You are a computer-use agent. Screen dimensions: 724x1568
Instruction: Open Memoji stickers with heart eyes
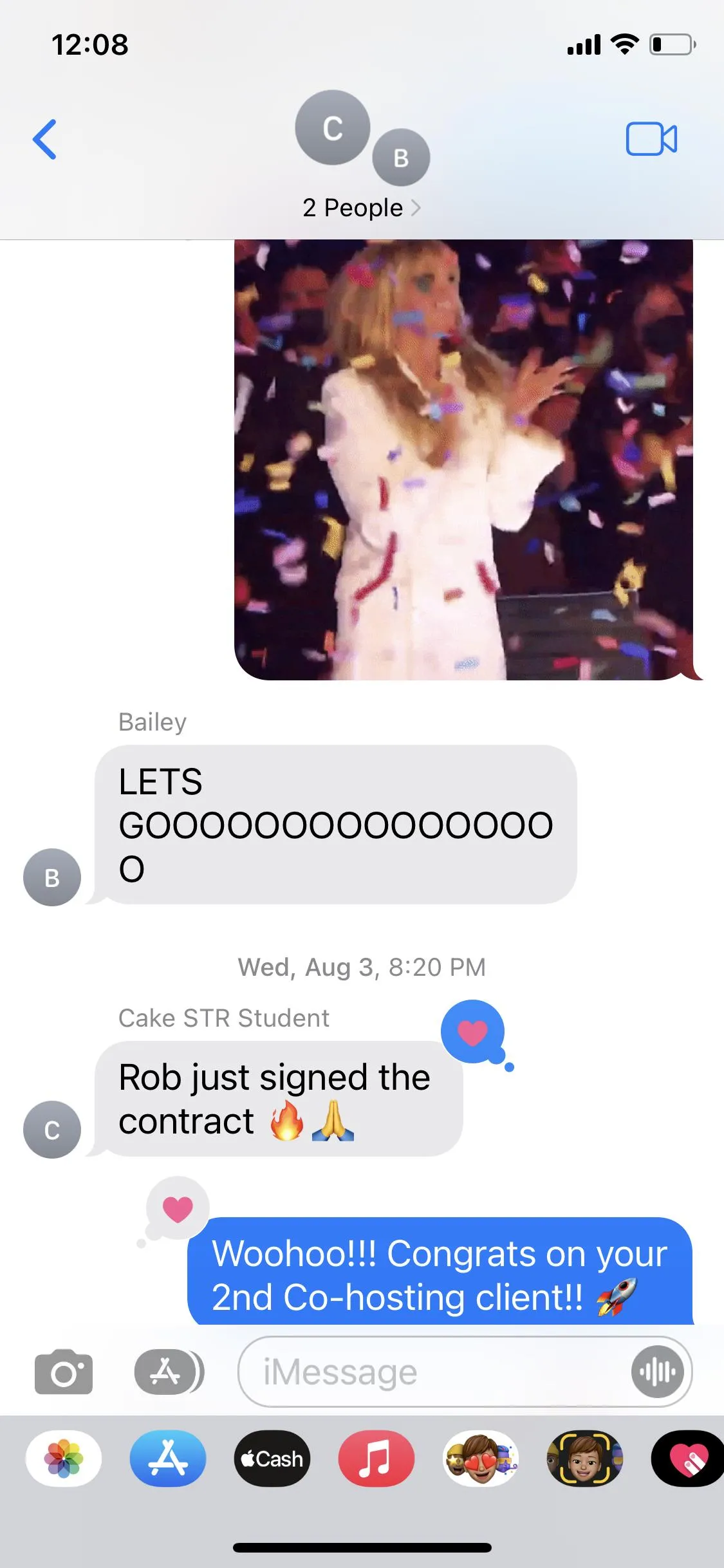481,1459
